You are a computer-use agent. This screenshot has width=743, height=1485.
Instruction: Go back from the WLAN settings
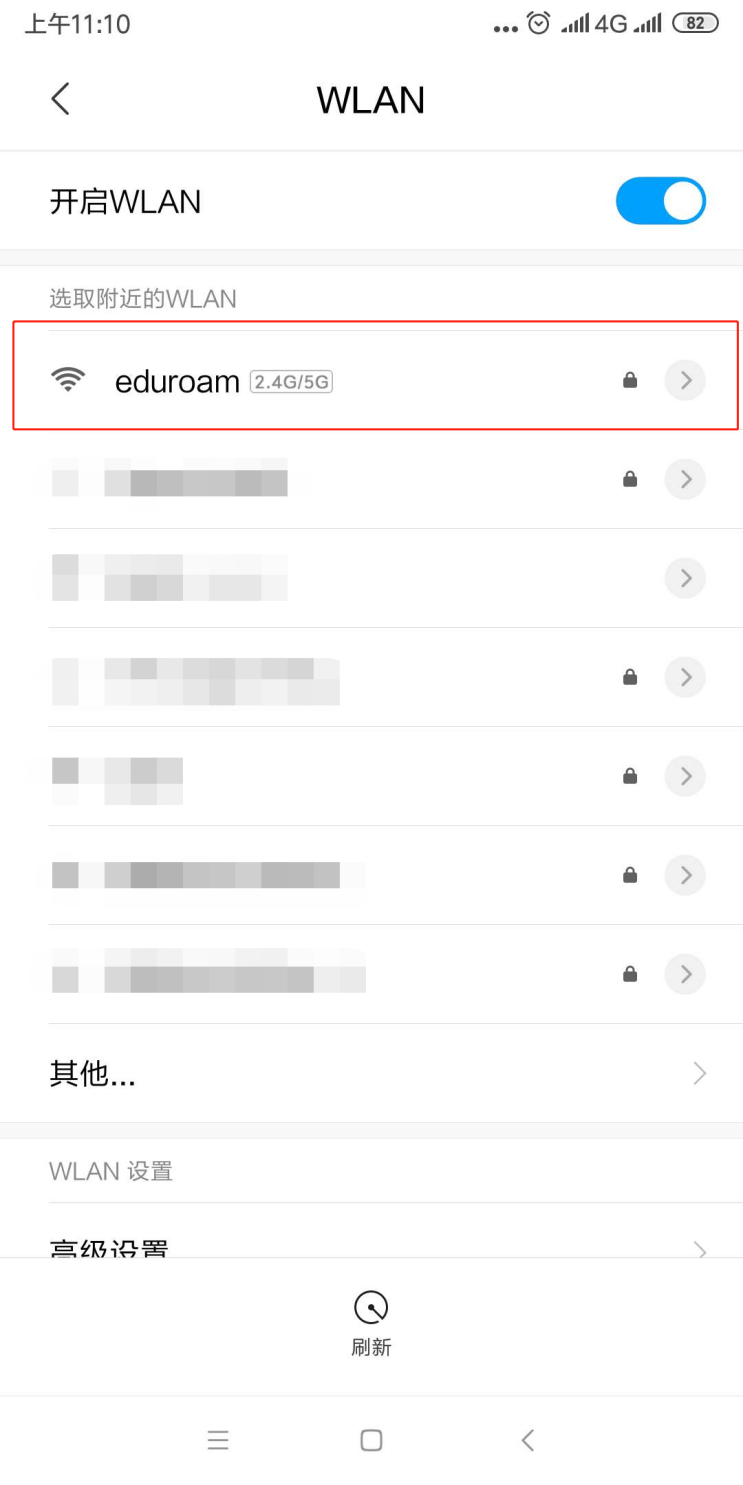click(61, 99)
